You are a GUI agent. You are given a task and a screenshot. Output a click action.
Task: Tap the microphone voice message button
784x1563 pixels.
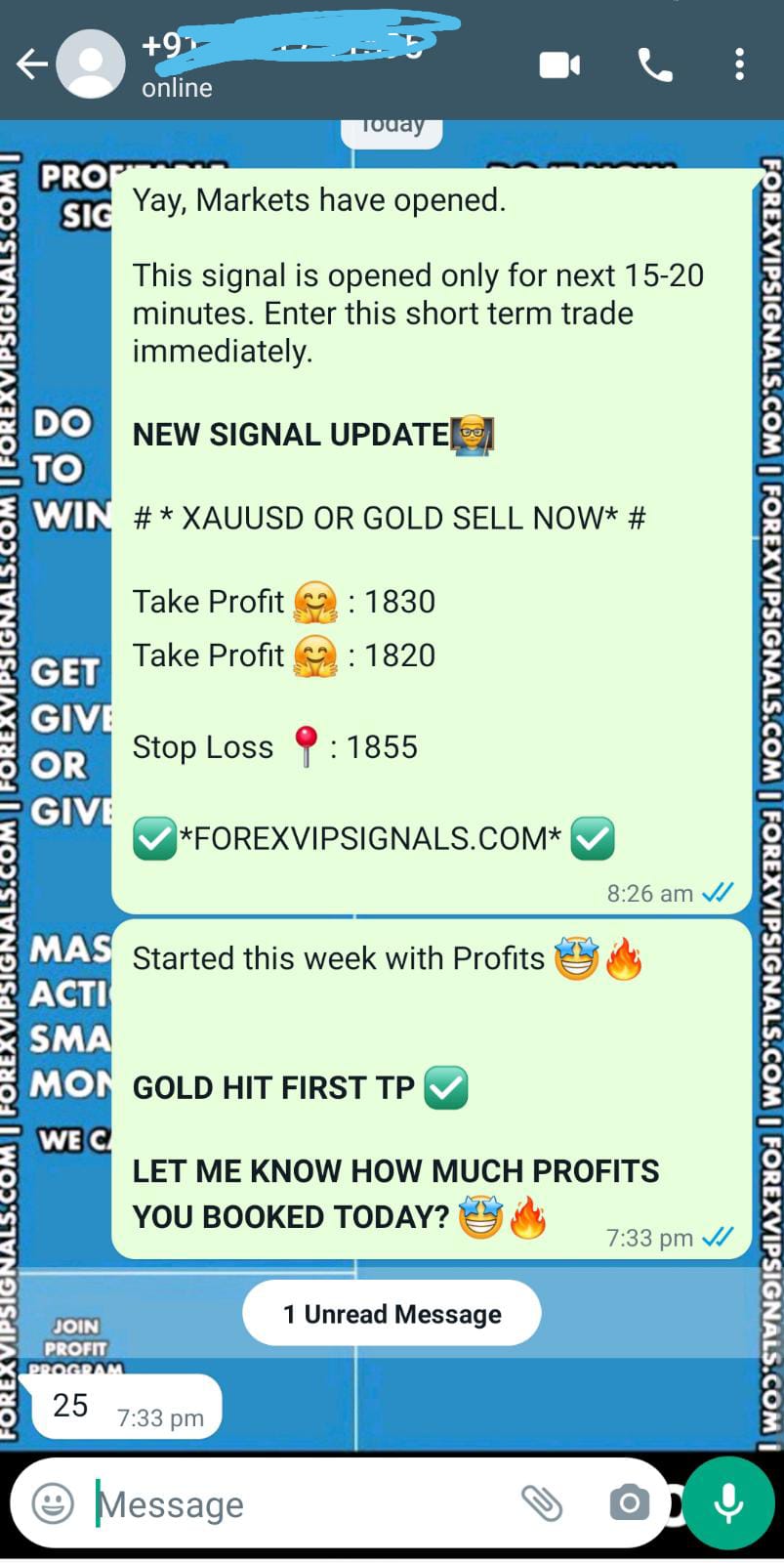[x=728, y=1503]
